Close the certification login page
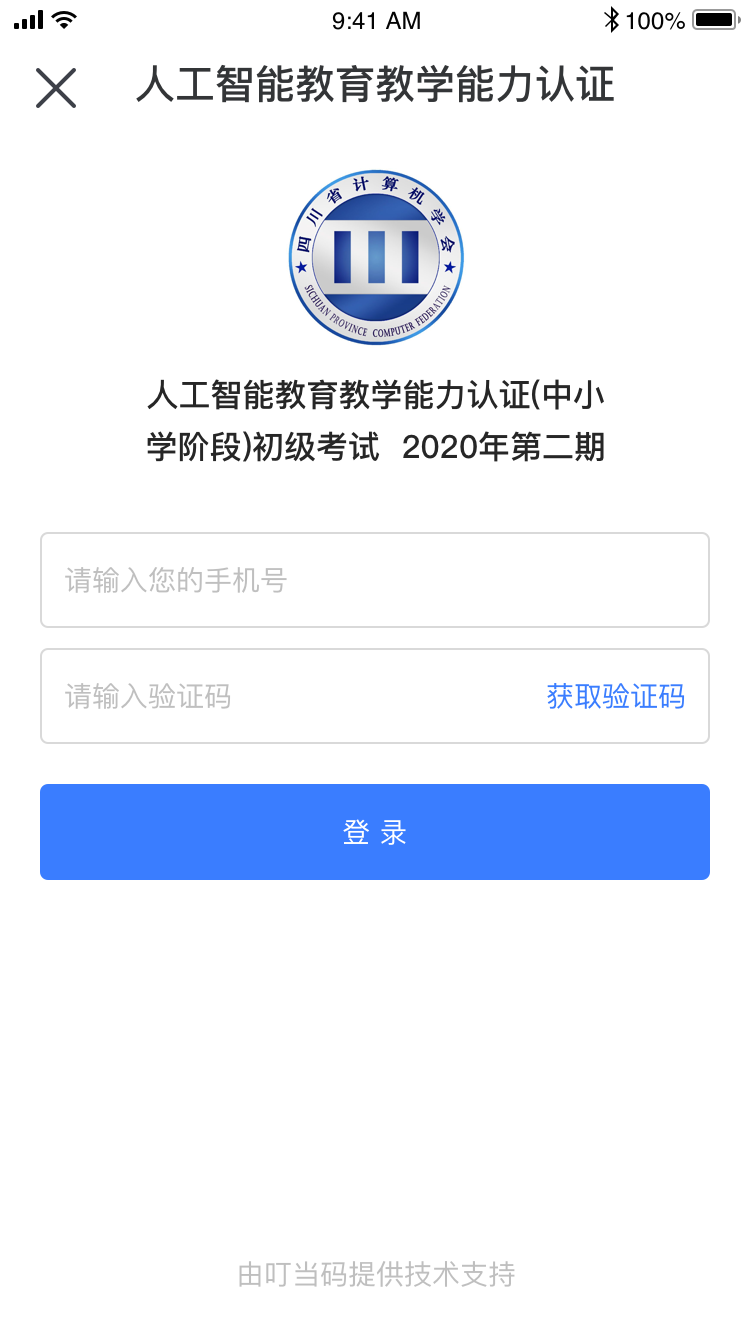The height and width of the screenshot is (1334, 750). click(x=56, y=88)
